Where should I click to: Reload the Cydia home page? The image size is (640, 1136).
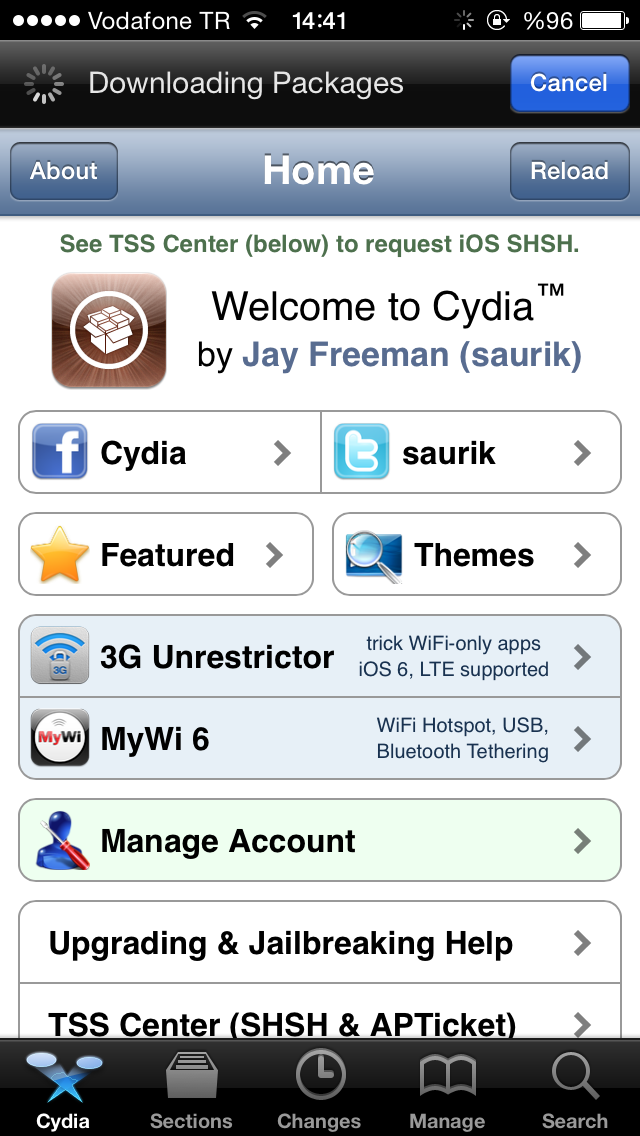coord(570,171)
